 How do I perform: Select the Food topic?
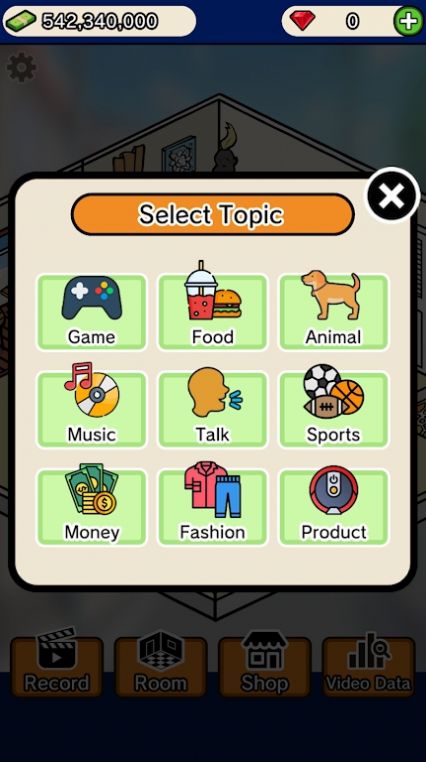click(212, 312)
